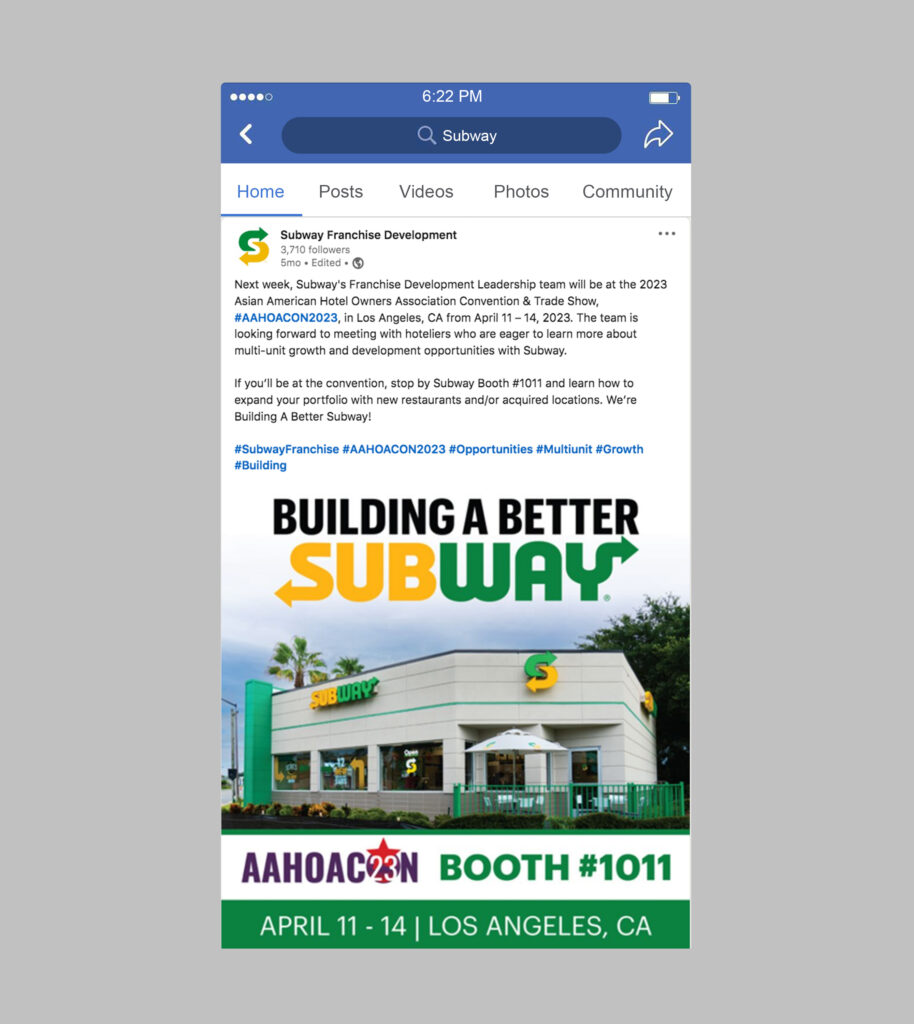The height and width of the screenshot is (1024, 914).
Task: Open the #Building hashtag
Action: [260, 465]
